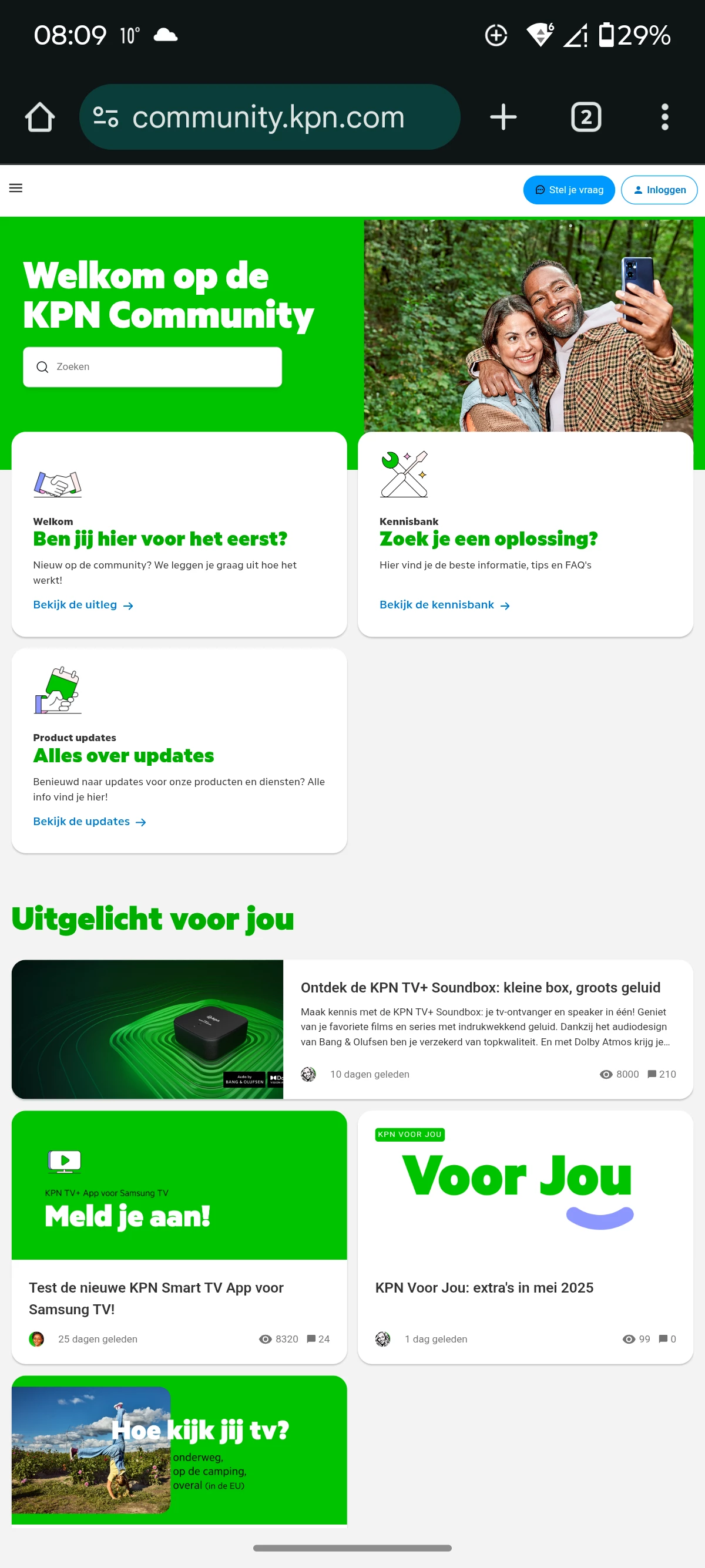Viewport: 705px width, 1568px height.
Task: Tap the Stel je vraag button
Action: (568, 190)
